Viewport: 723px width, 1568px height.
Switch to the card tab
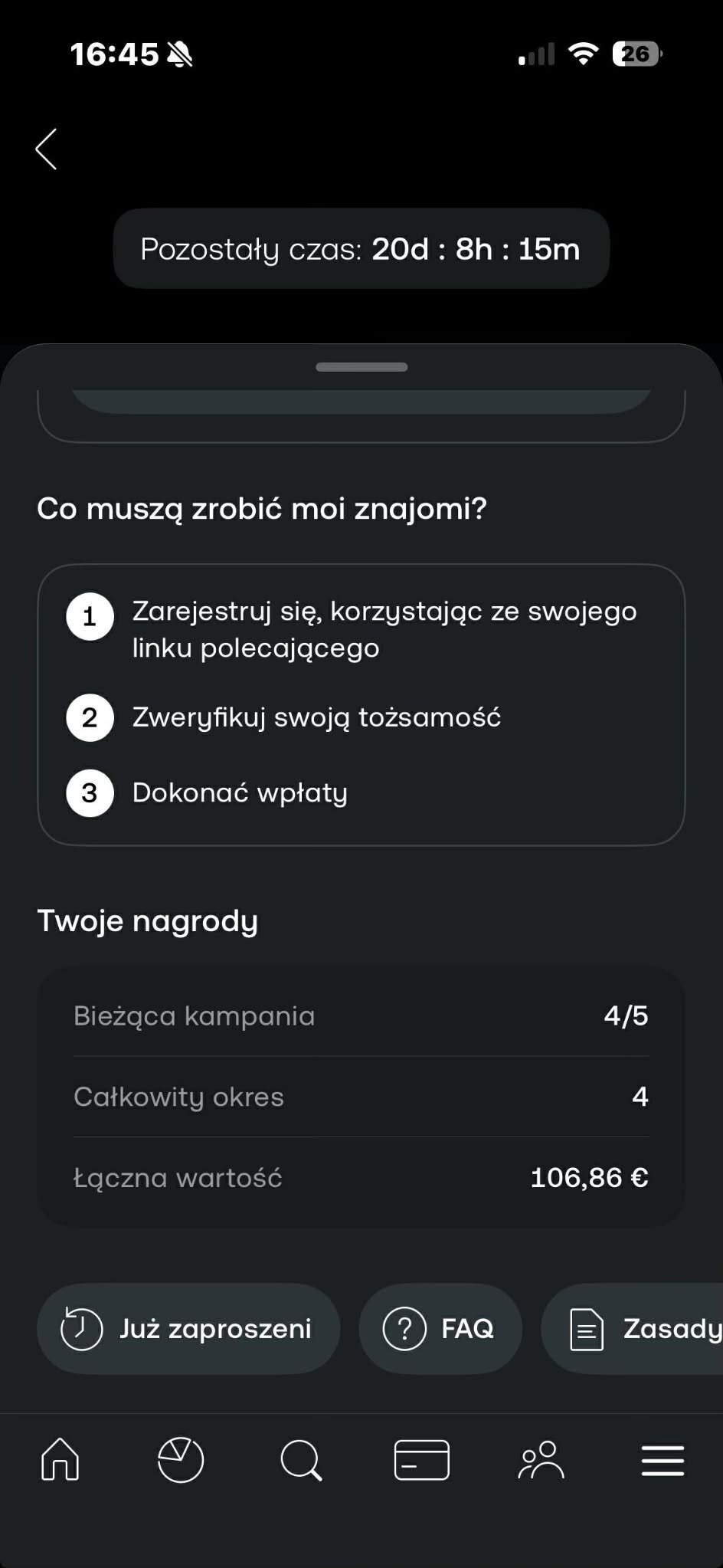tap(421, 1459)
